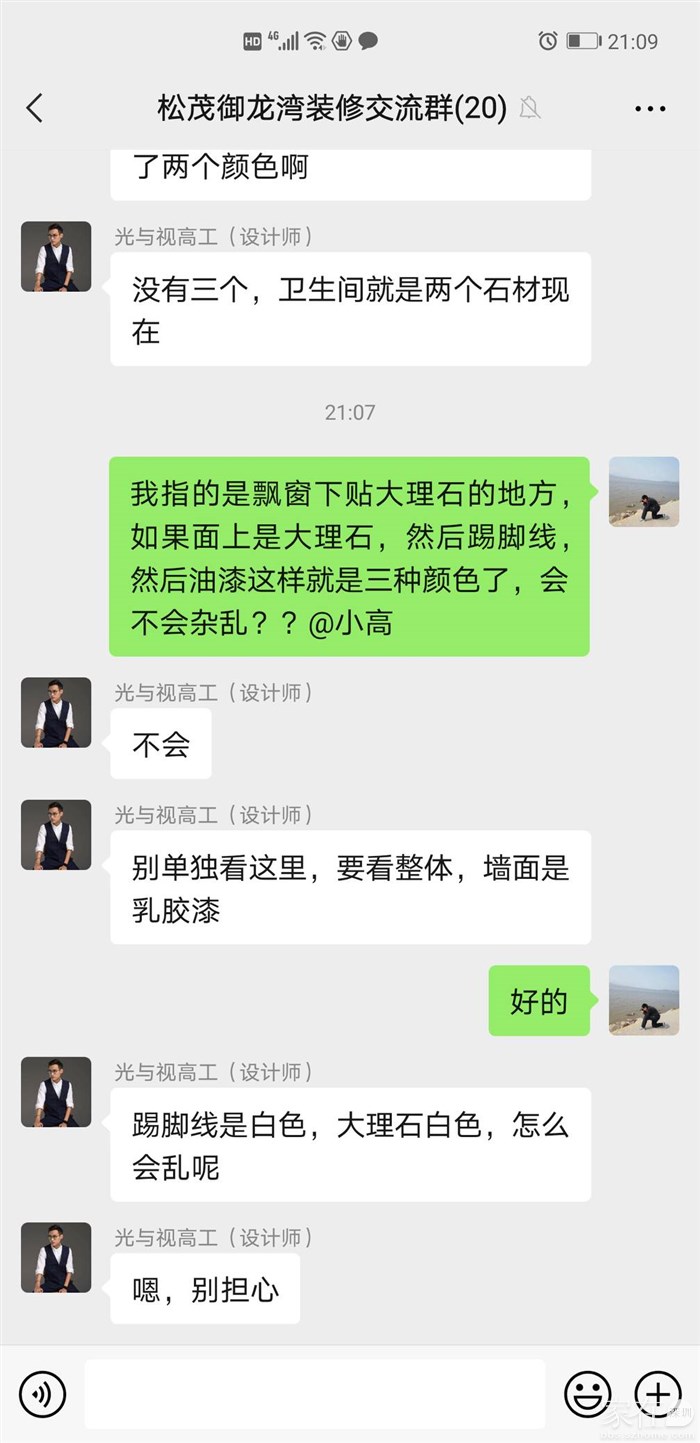This screenshot has width=700, height=1443.
Task: Switch to voice message input
Action: [x=42, y=1393]
